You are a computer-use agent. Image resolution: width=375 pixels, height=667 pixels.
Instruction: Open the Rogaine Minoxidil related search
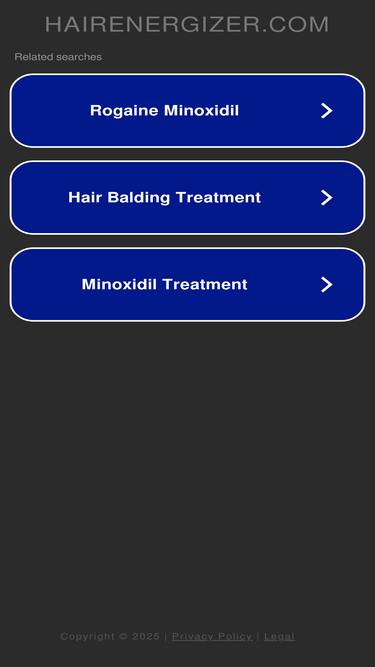(188, 111)
